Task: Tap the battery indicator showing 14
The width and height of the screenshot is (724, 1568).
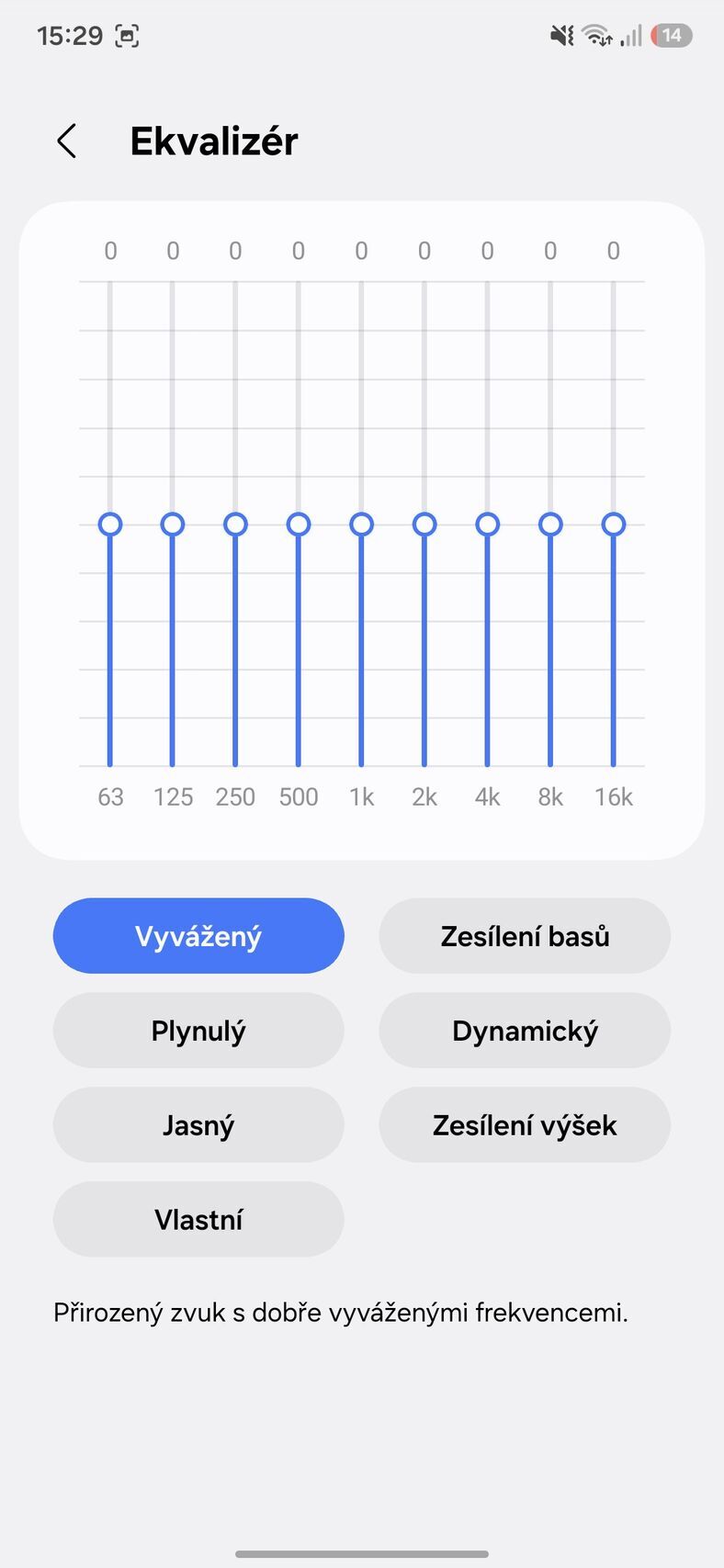Action: tap(670, 35)
